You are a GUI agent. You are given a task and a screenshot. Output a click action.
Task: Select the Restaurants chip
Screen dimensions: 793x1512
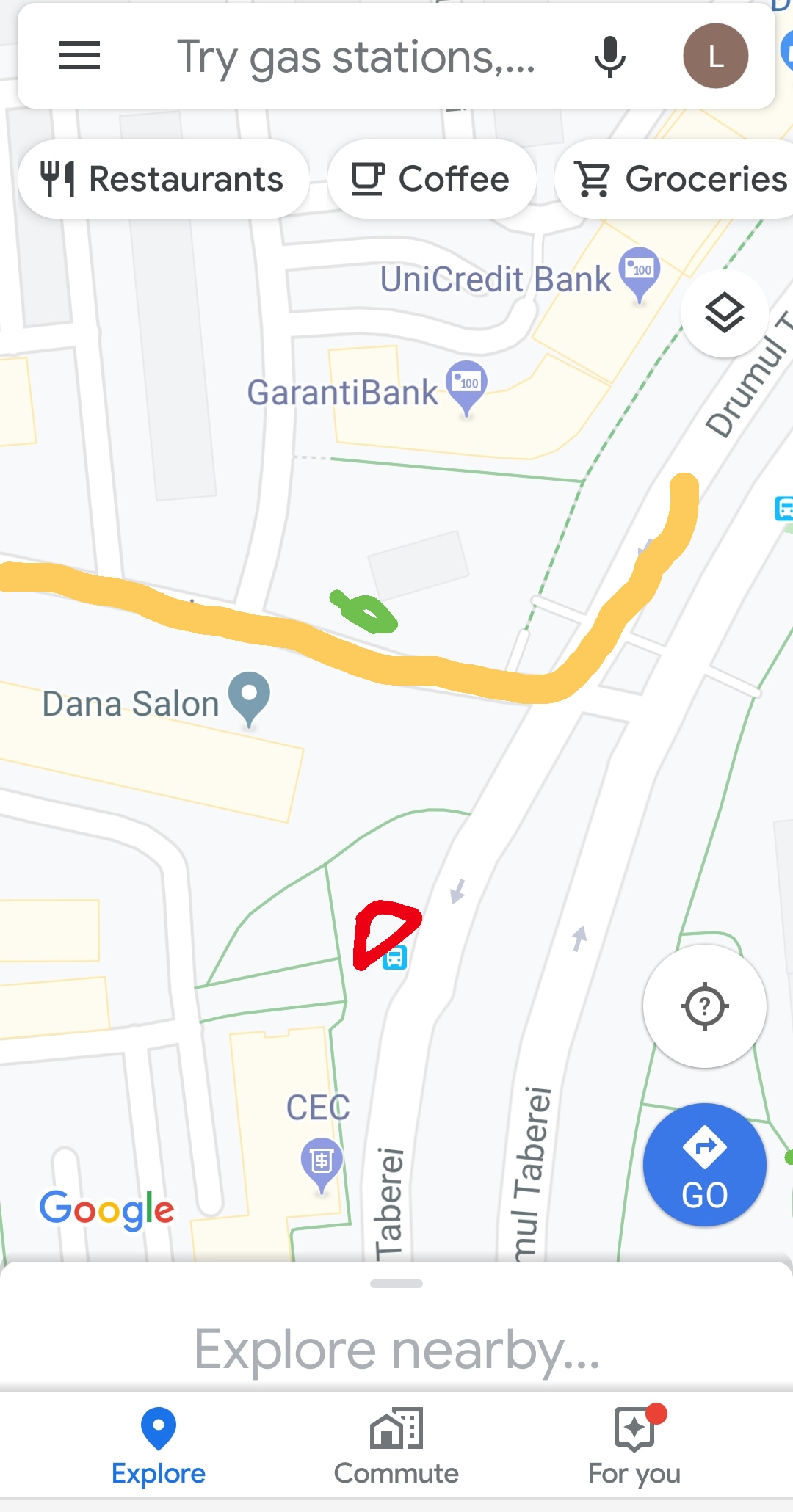[163, 179]
